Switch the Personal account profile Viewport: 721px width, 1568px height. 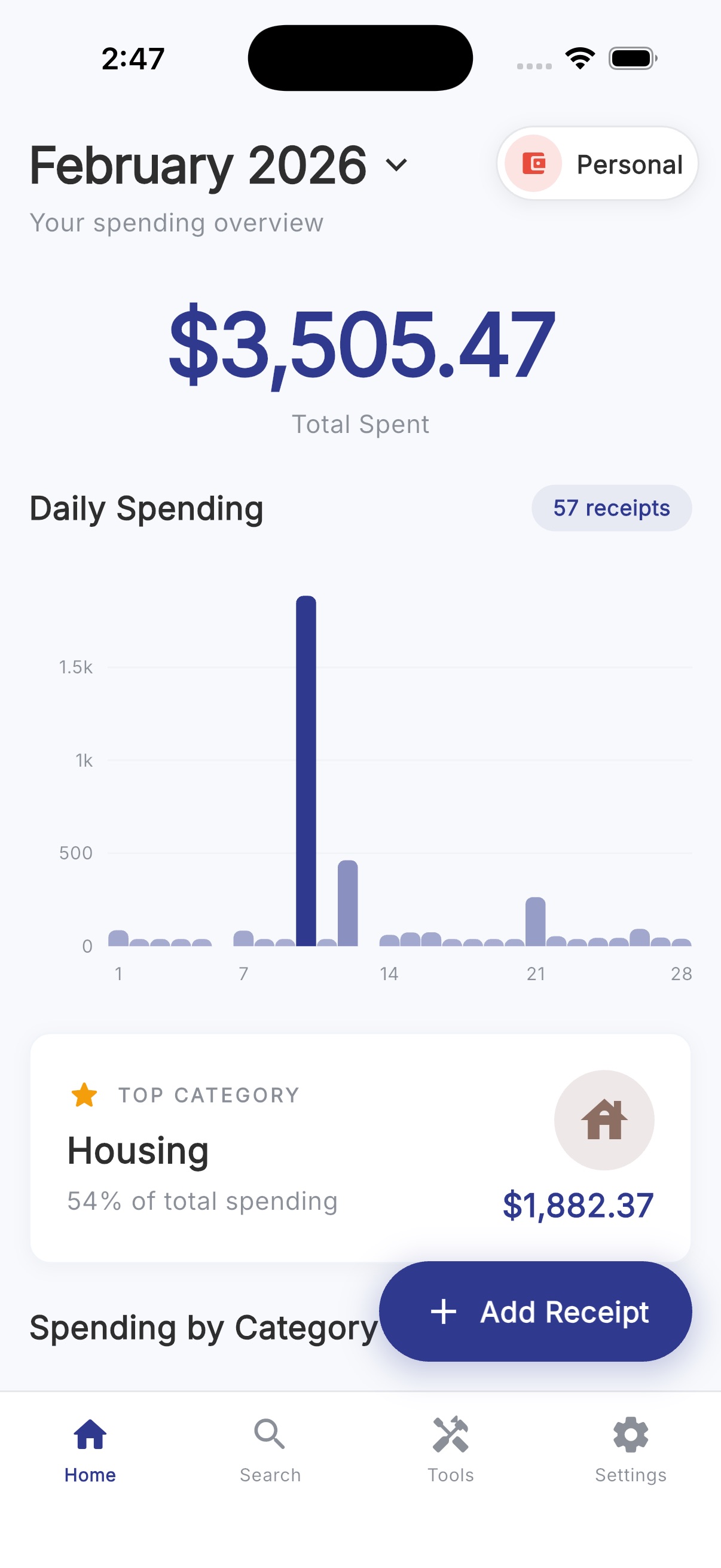595,164
